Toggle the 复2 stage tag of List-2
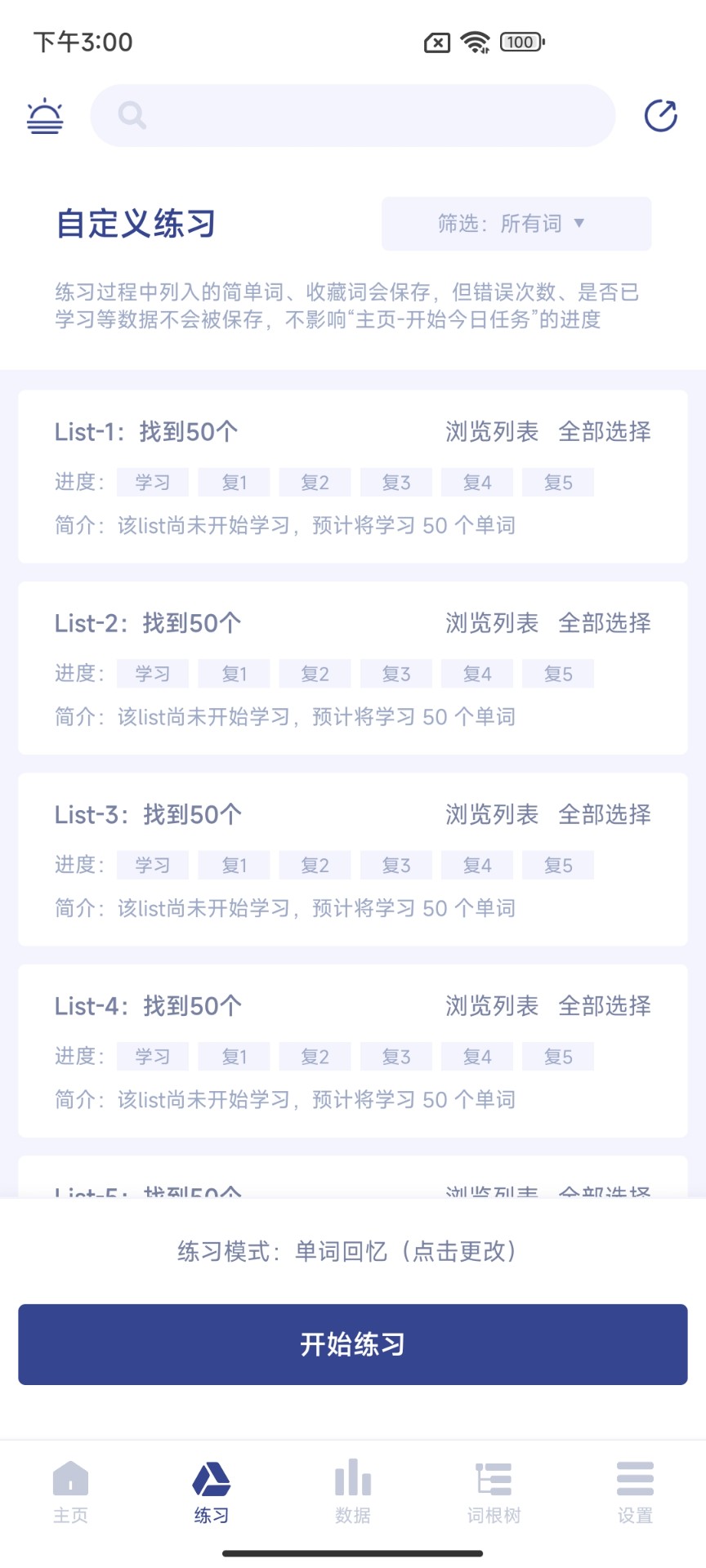Viewport: 706px width, 1568px height. tap(315, 673)
